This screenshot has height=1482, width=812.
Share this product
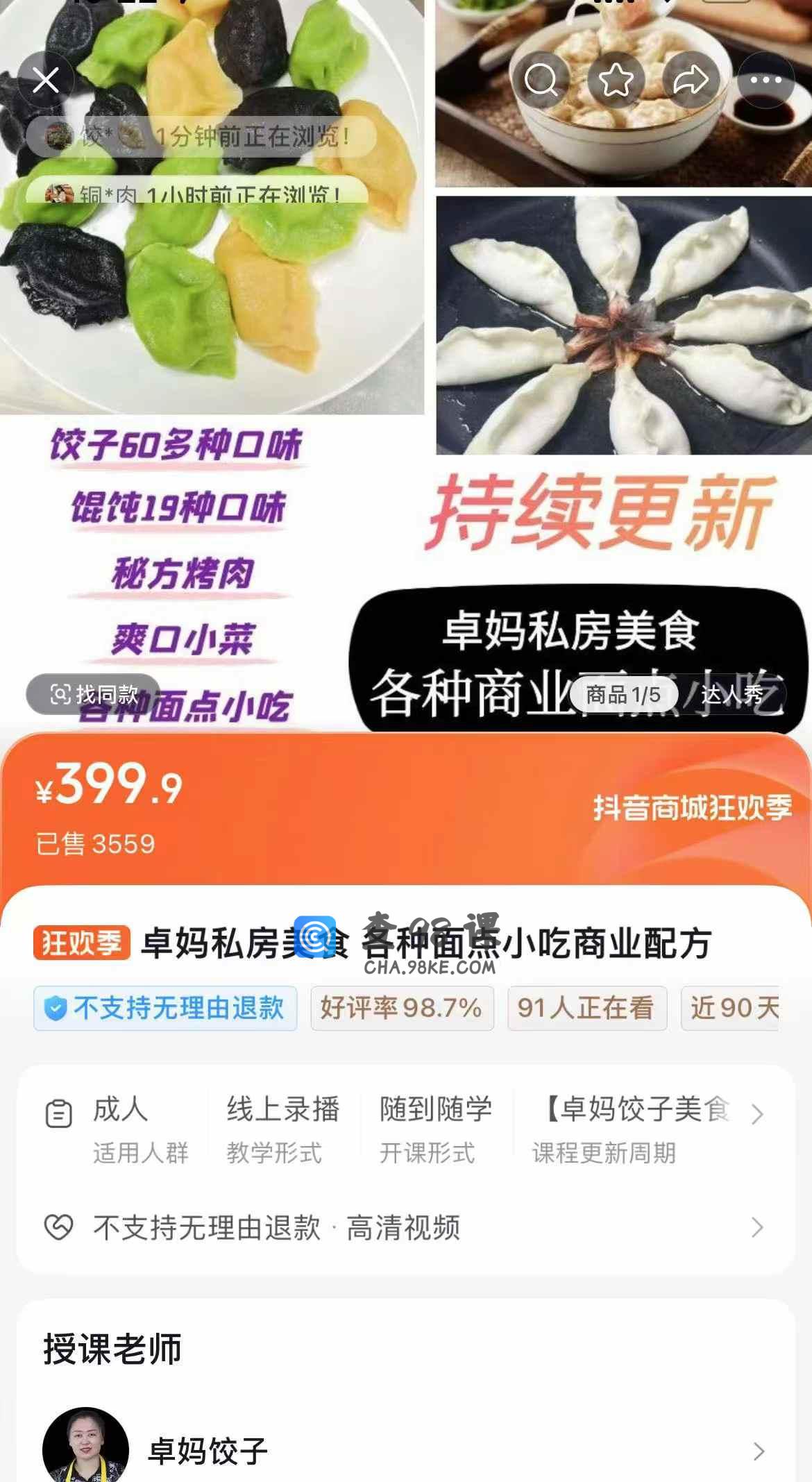pyautogui.click(x=691, y=81)
